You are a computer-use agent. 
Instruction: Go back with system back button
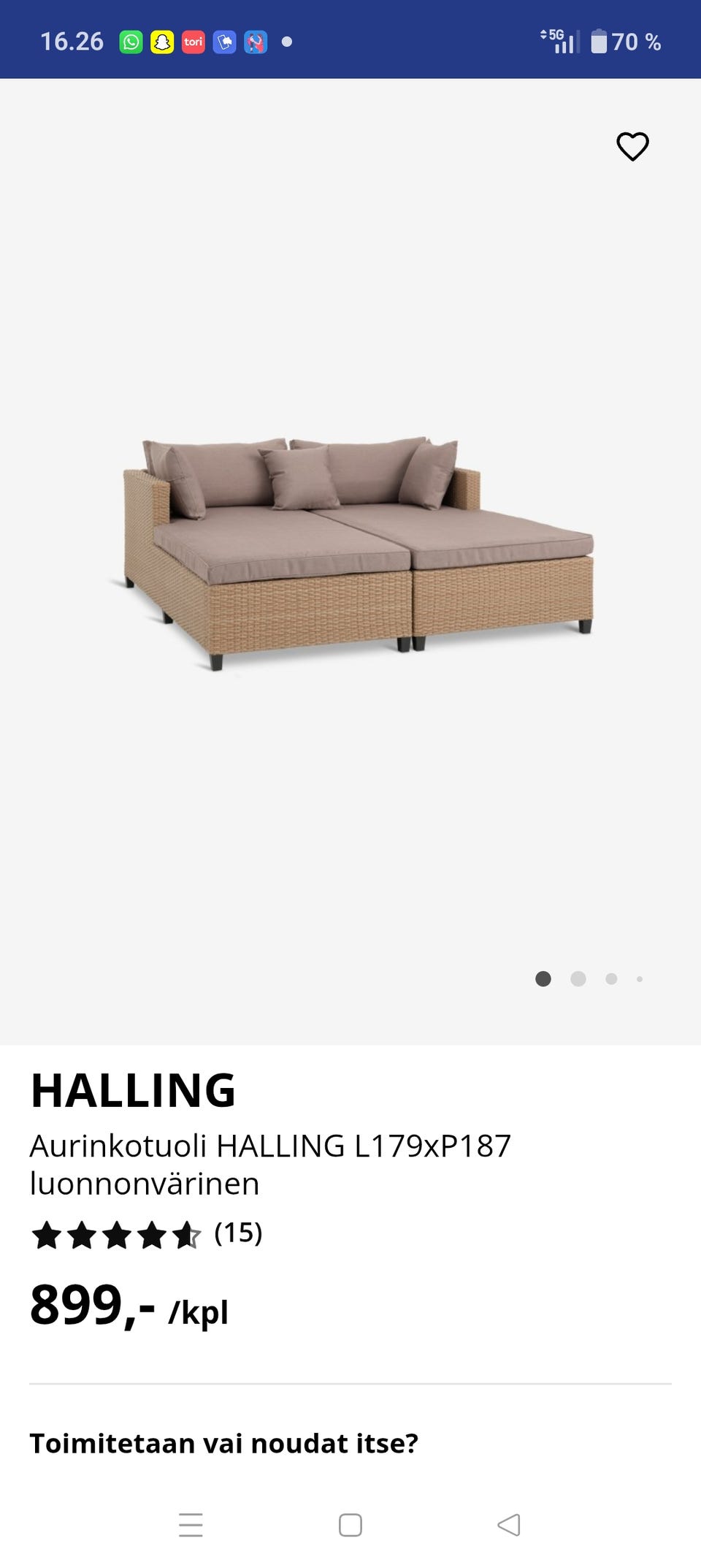pos(509,1524)
